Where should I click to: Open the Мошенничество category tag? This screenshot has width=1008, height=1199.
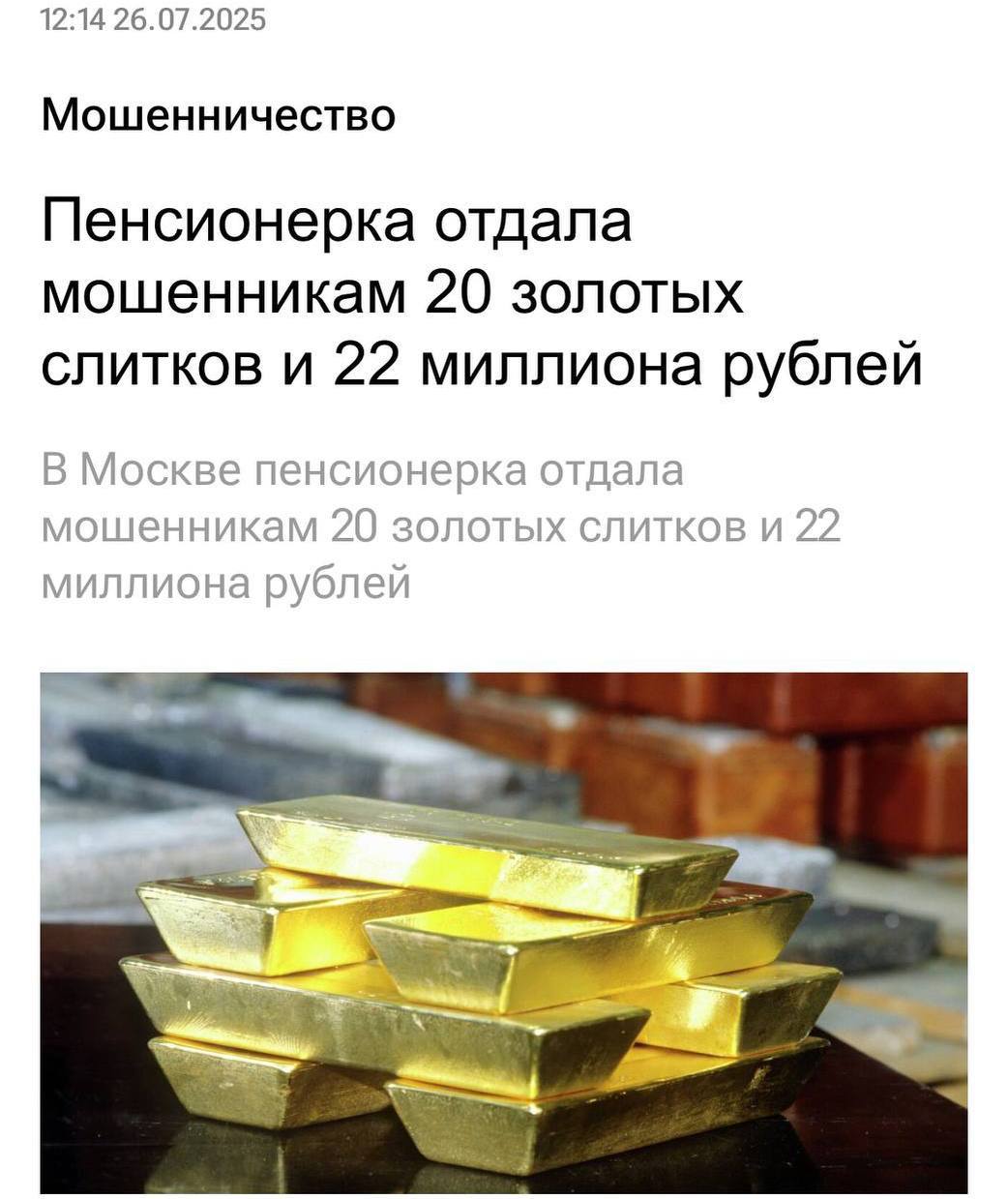[x=219, y=115]
